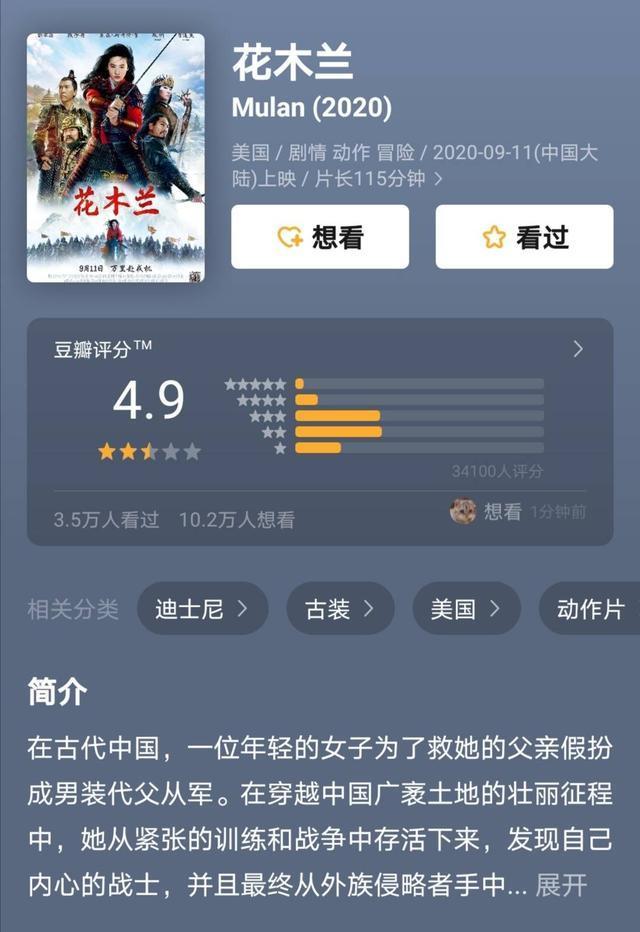Viewport: 640px width, 932px height.
Task: Mark the movie as 看过
Action: point(524,237)
